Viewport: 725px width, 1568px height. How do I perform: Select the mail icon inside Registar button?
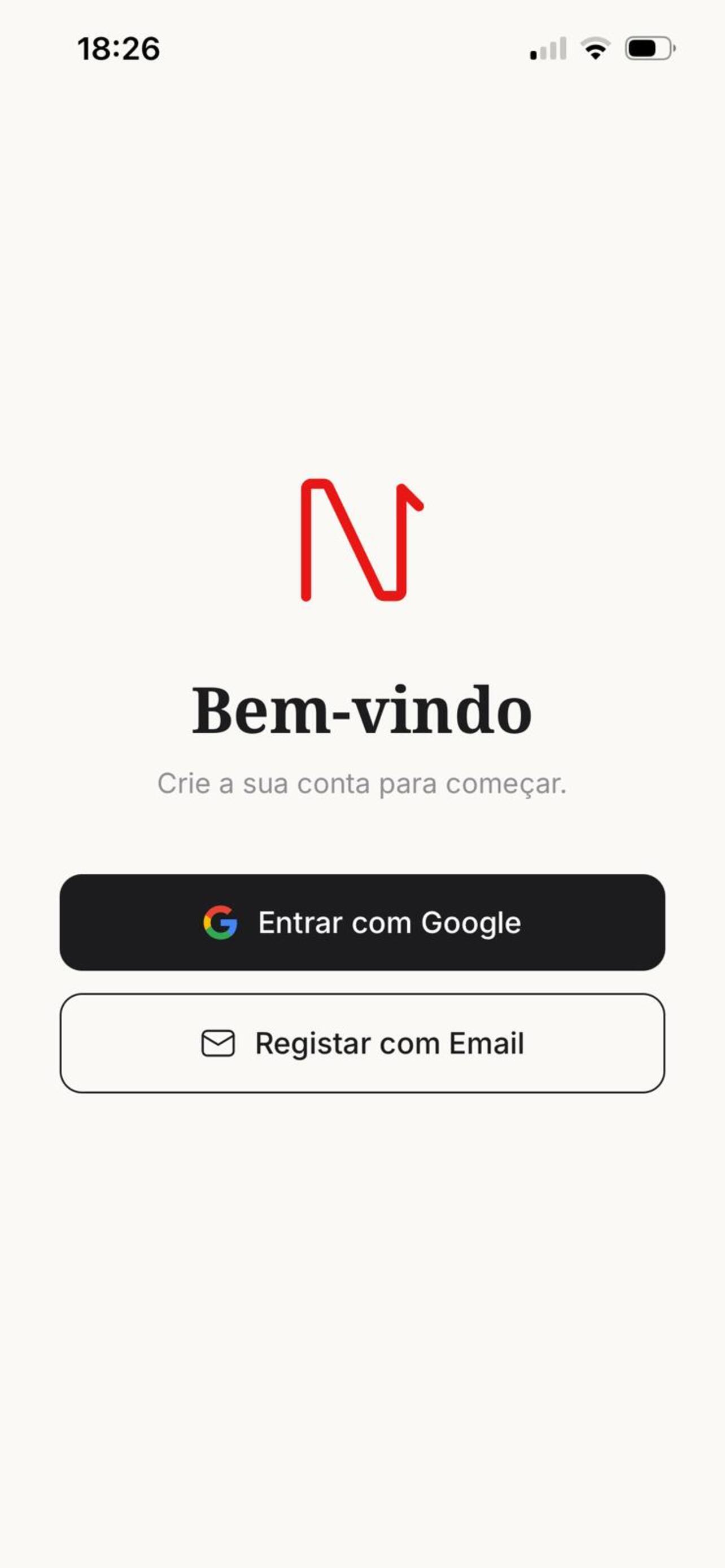220,1042
